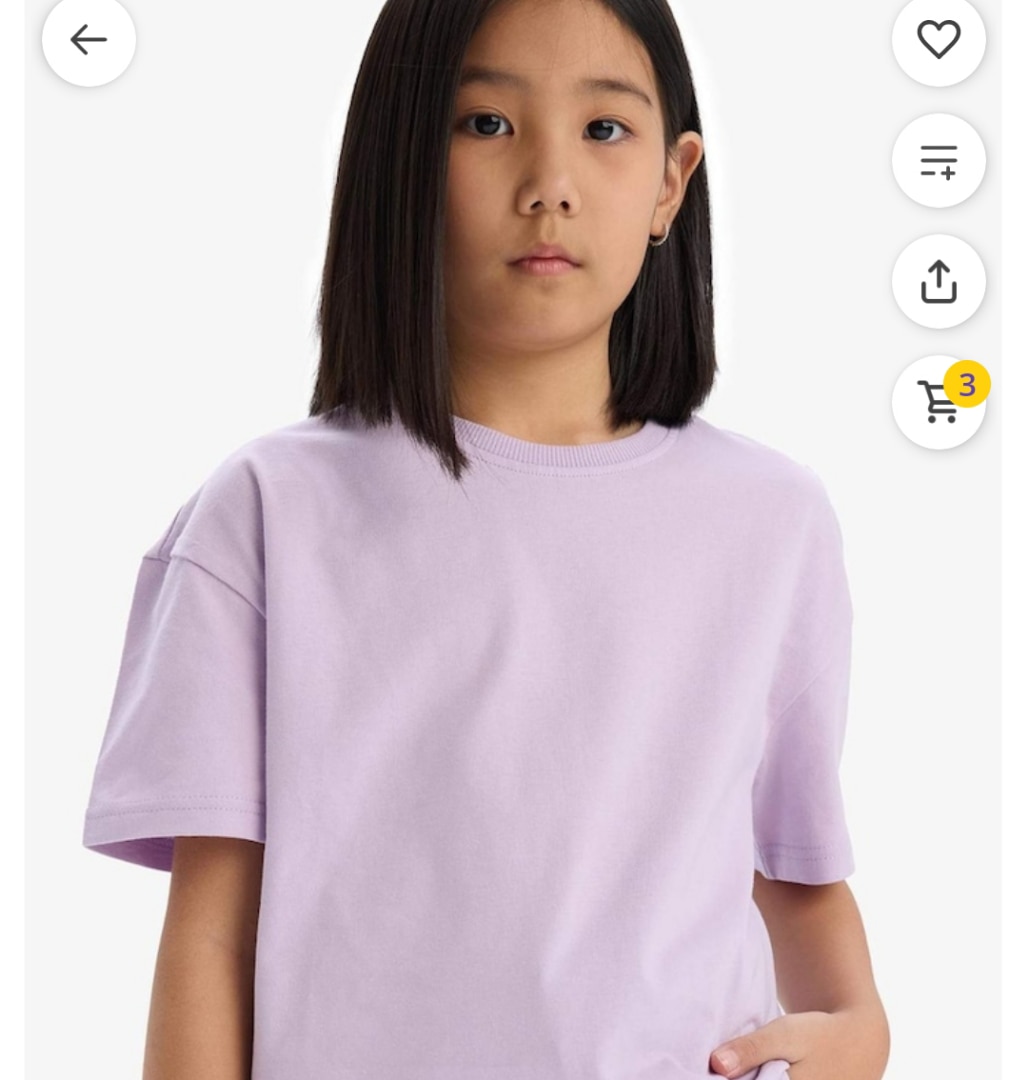Add this t-shirt to favorites
This screenshot has height=1080, width=1028.
pyautogui.click(x=938, y=40)
